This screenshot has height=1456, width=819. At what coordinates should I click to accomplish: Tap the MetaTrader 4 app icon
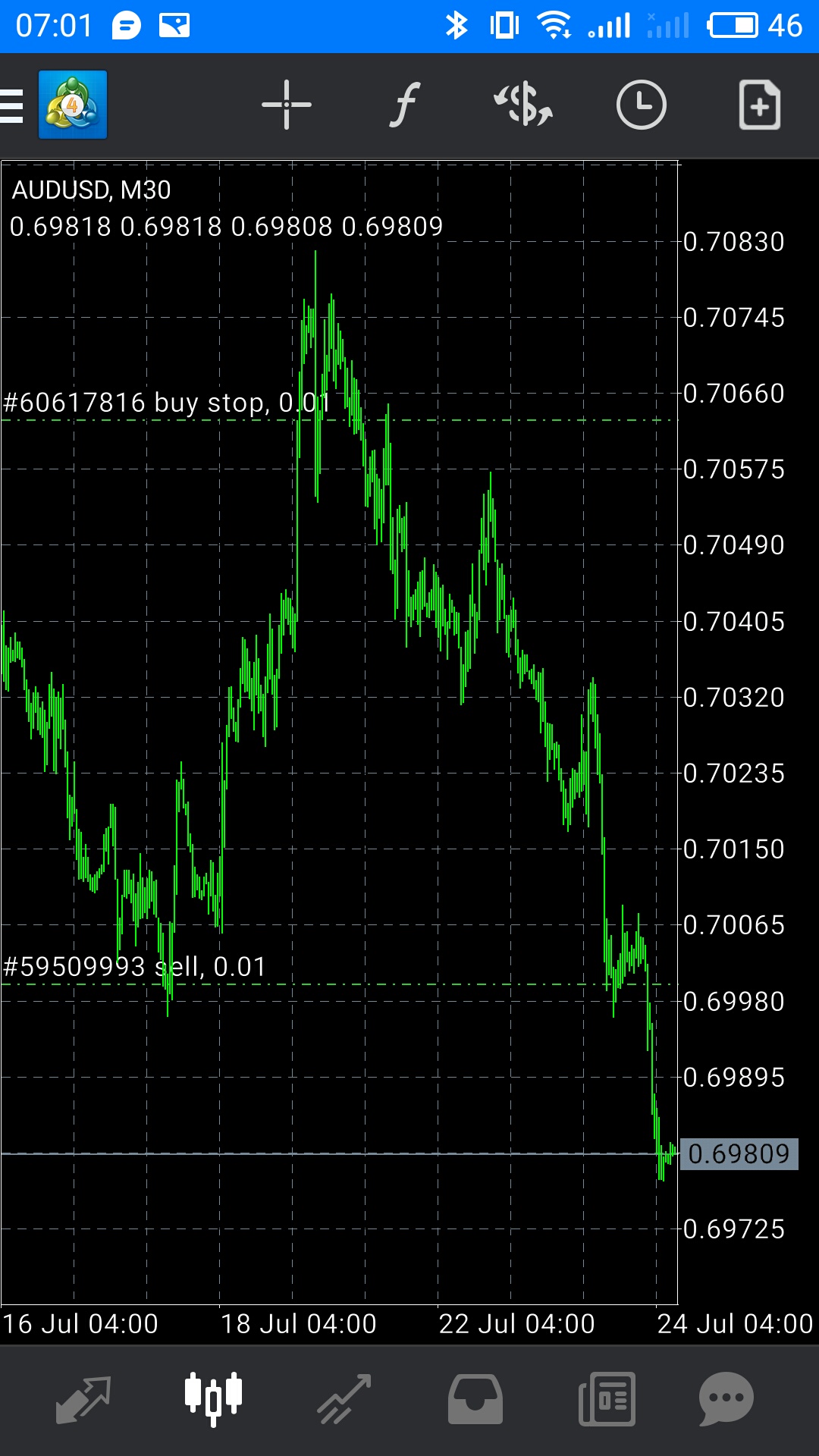pos(73,105)
